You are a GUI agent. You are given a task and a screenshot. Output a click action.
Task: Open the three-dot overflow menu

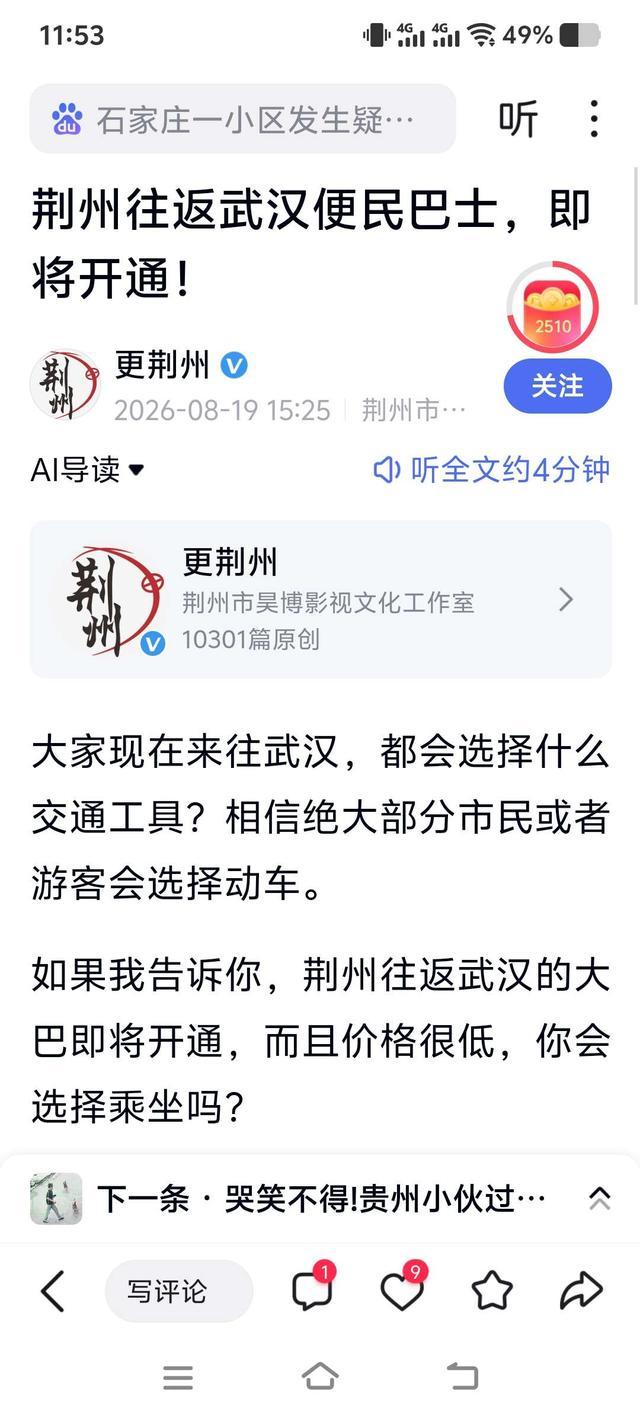pyautogui.click(x=594, y=120)
